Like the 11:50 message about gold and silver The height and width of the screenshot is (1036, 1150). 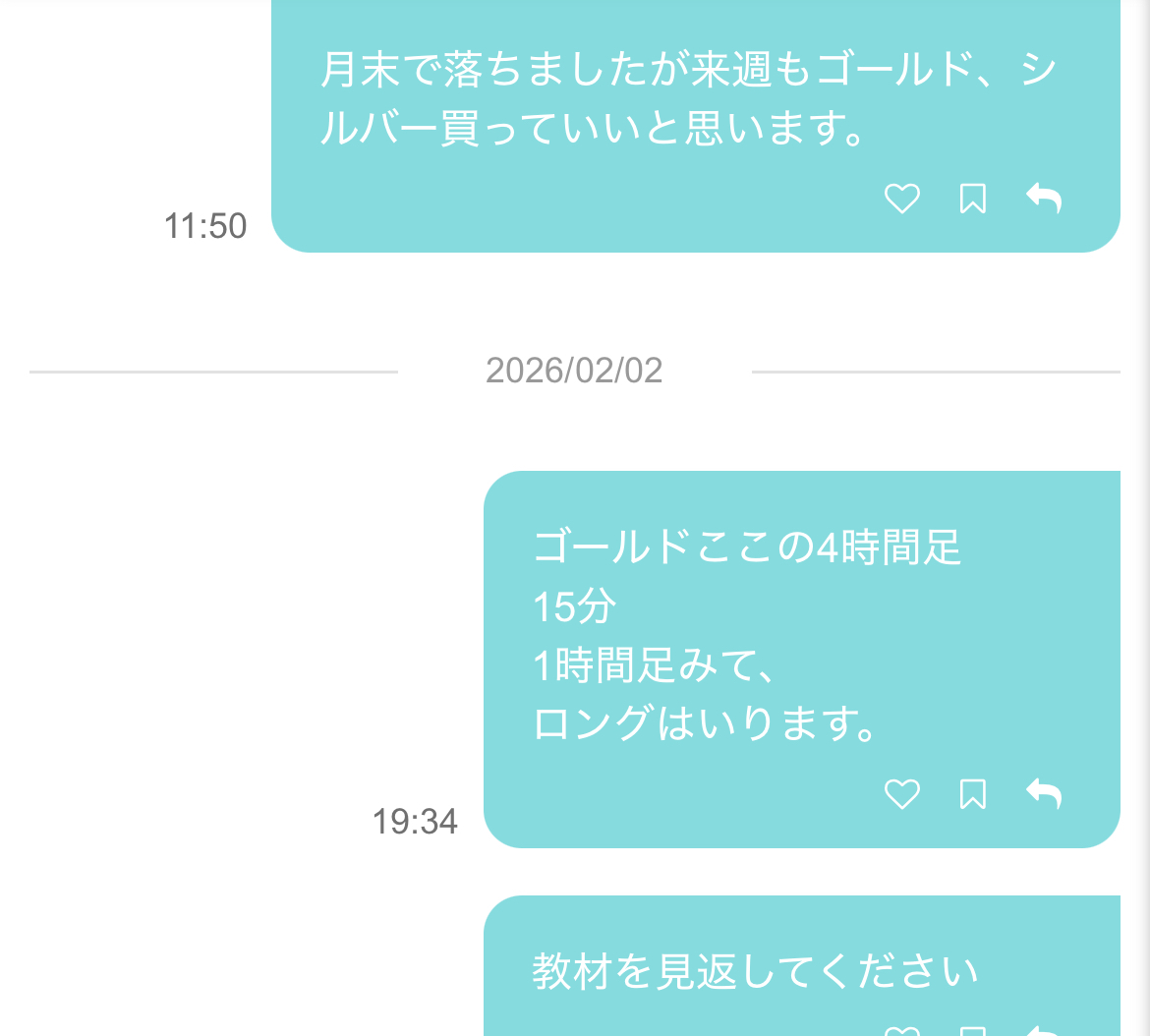point(901,199)
